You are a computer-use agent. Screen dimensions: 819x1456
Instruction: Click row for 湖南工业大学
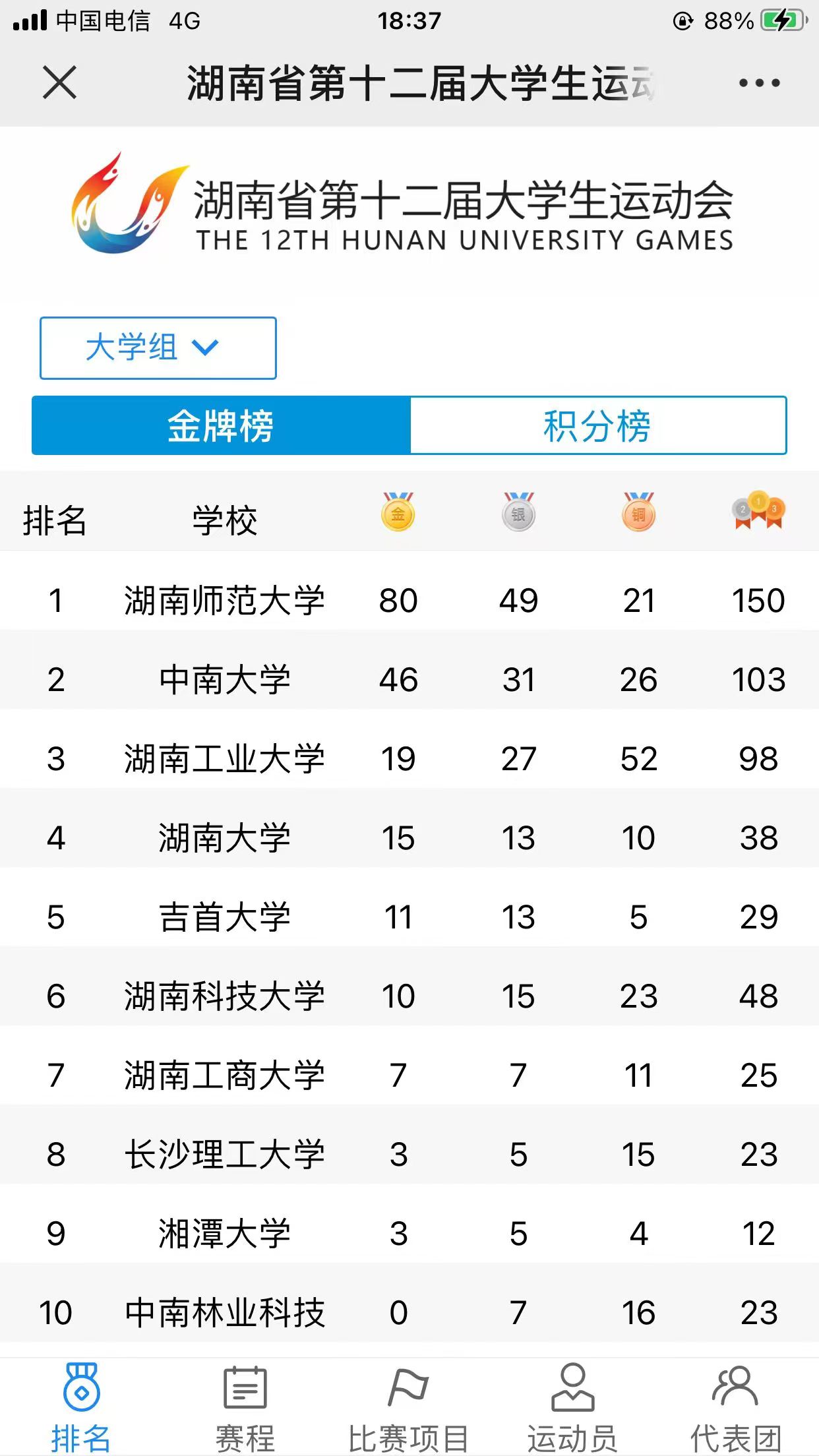(226, 757)
